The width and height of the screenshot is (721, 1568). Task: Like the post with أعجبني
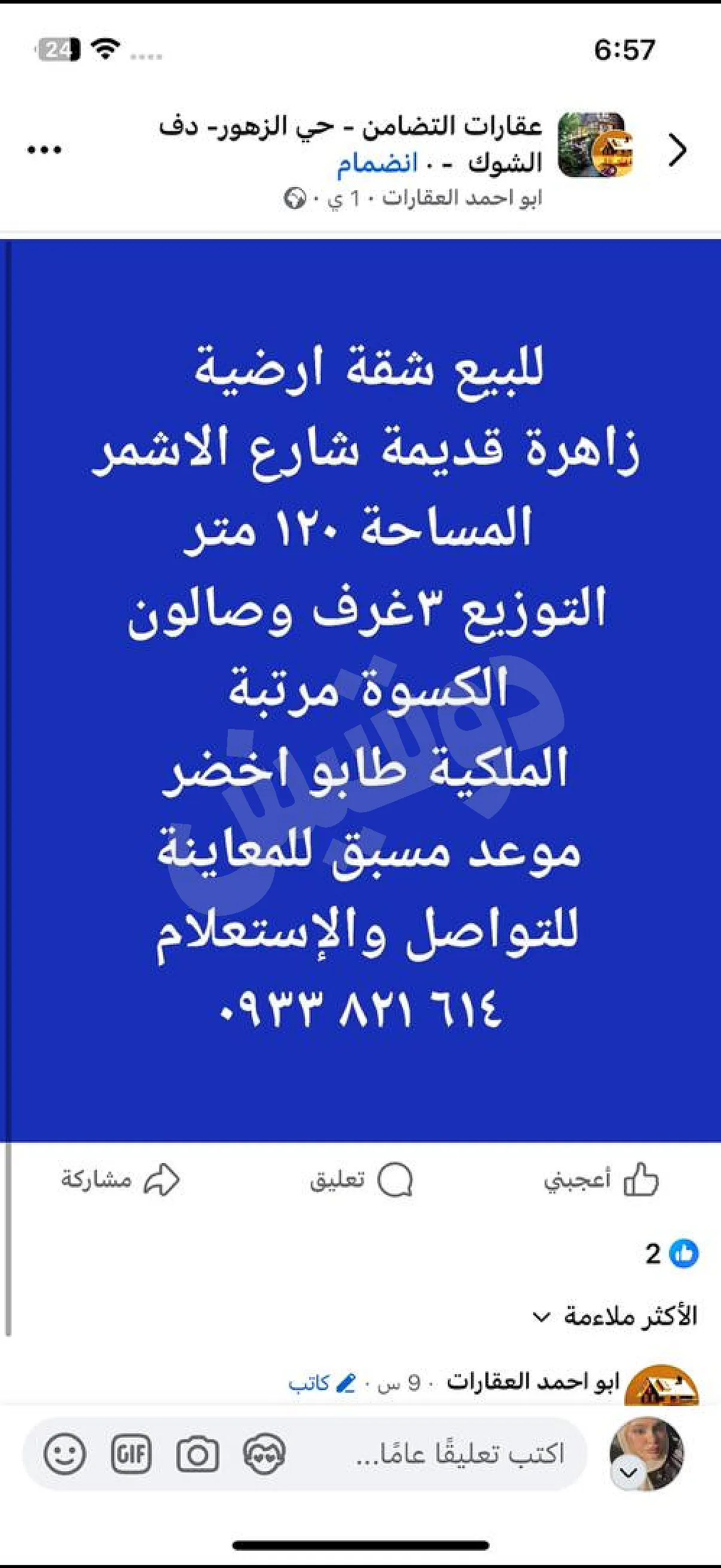(x=601, y=1180)
